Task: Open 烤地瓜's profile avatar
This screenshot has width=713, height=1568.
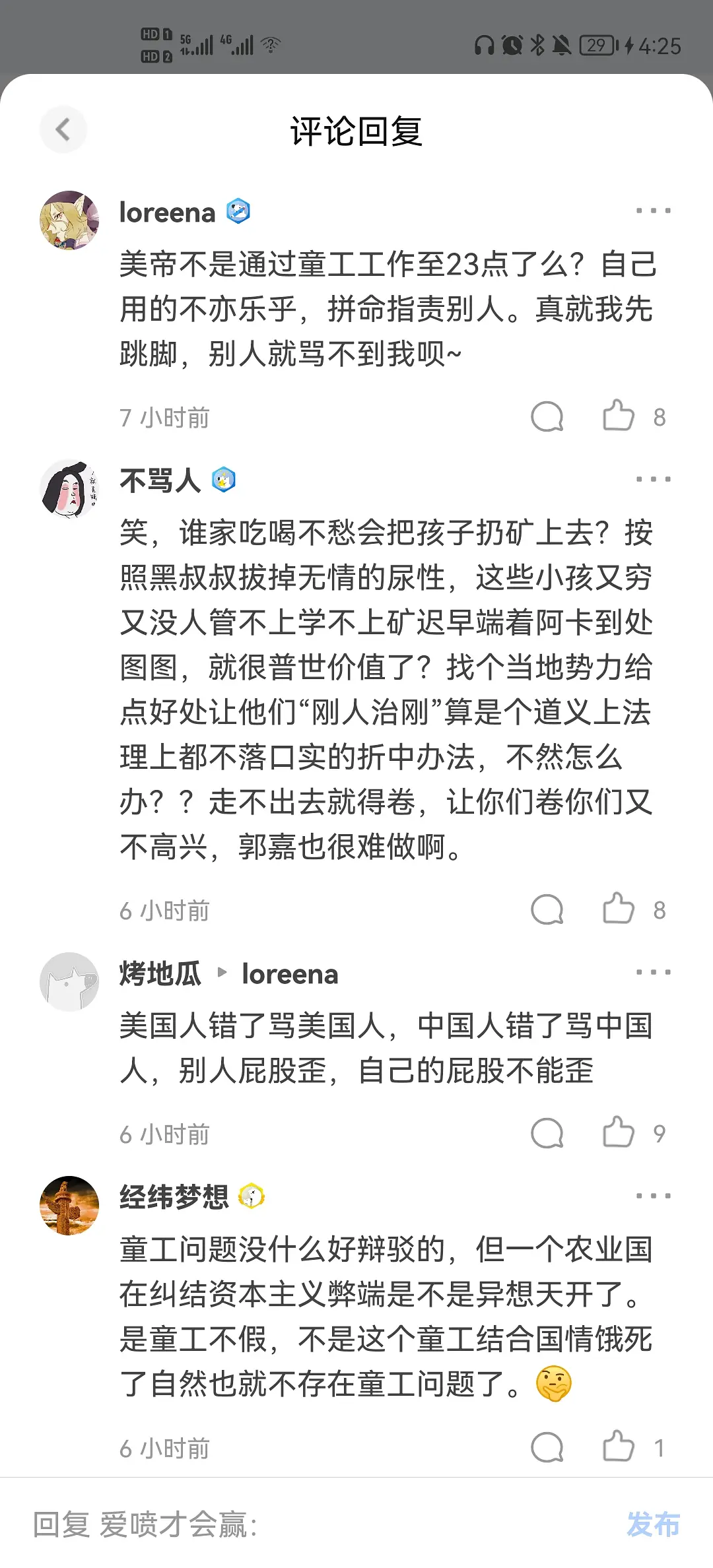Action: click(69, 982)
